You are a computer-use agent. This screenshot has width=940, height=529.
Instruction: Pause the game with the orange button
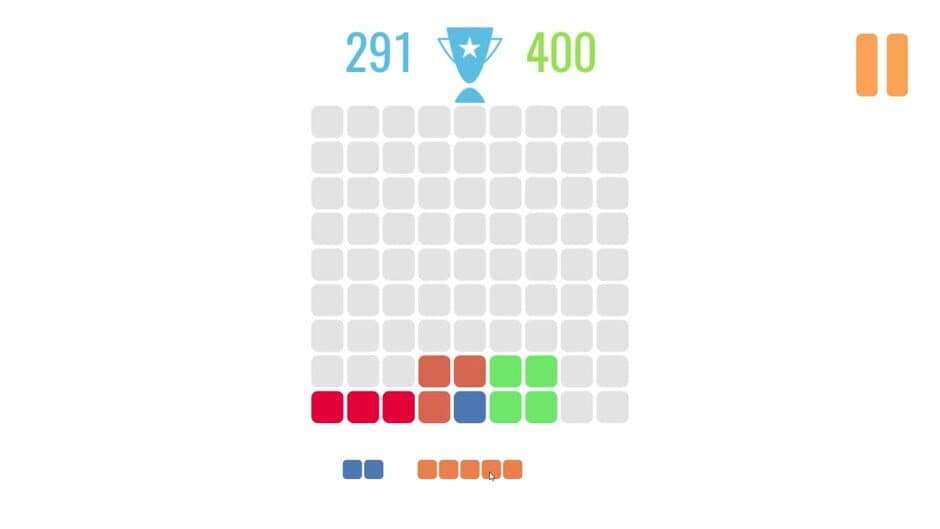(x=881, y=65)
